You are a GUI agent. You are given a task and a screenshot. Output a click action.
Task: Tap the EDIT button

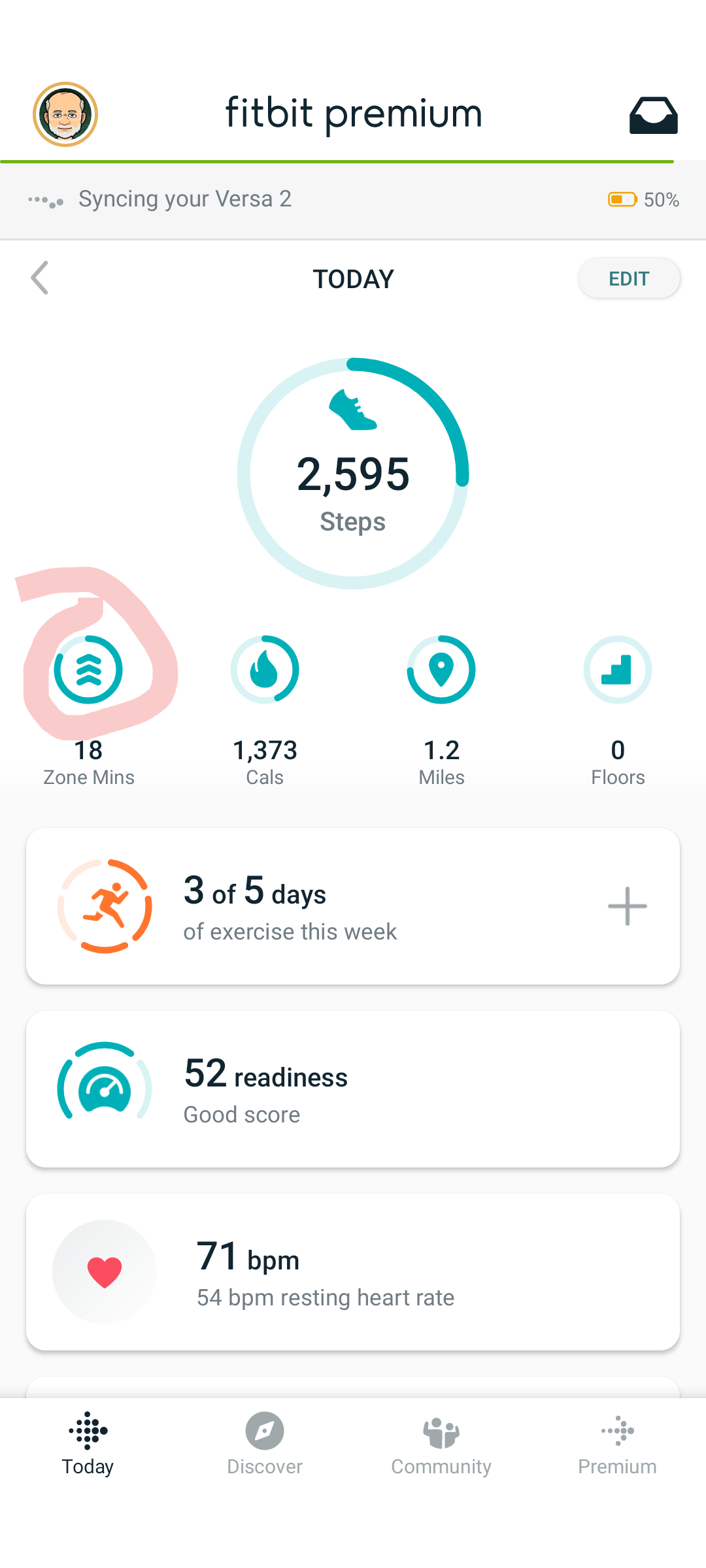click(628, 278)
